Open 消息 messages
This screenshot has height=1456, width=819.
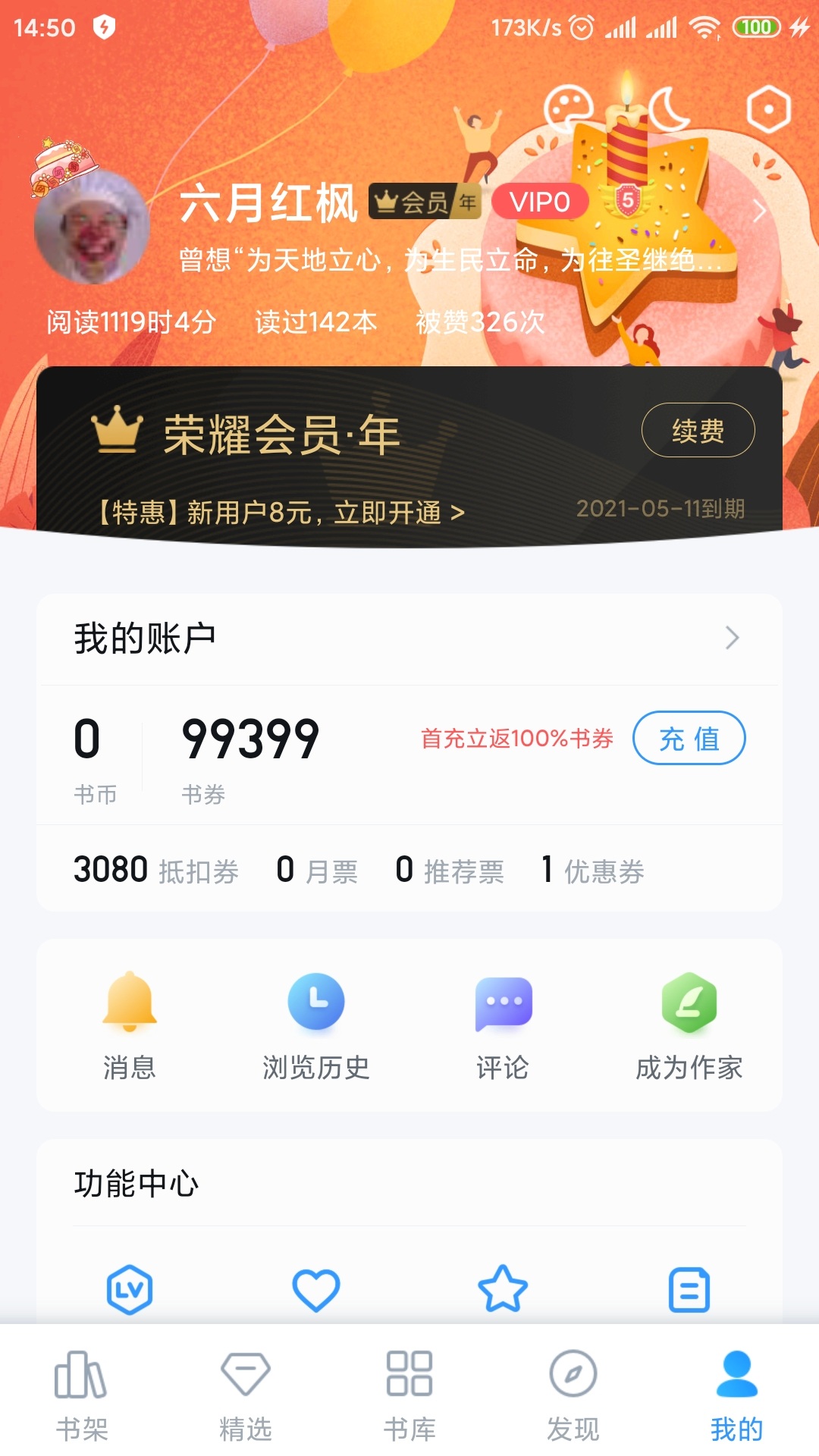(130, 1025)
